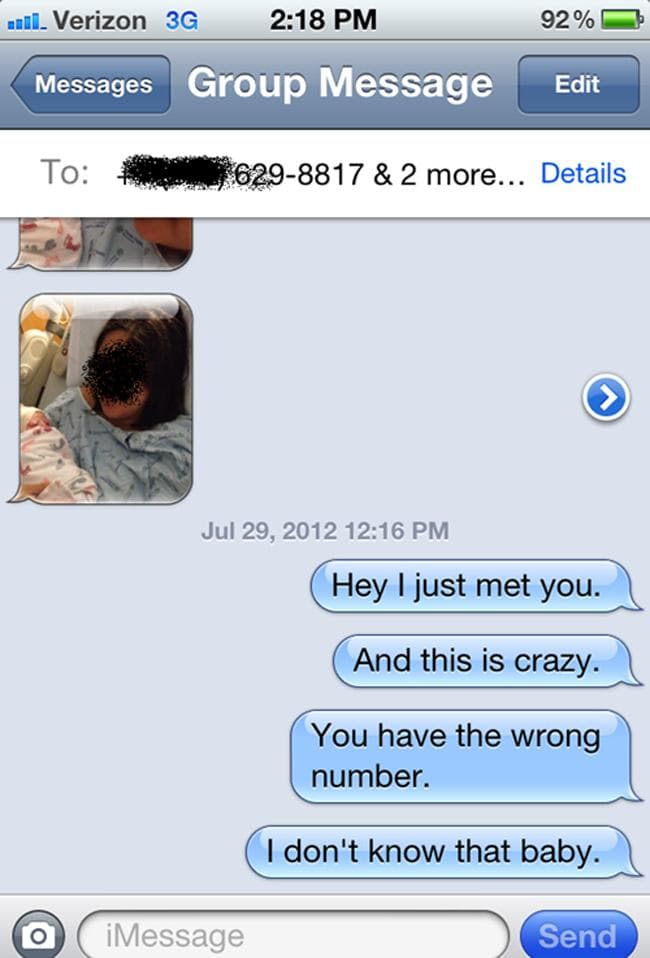This screenshot has width=650, height=958.
Task: Focus the iMessage text field
Action: click(x=290, y=935)
